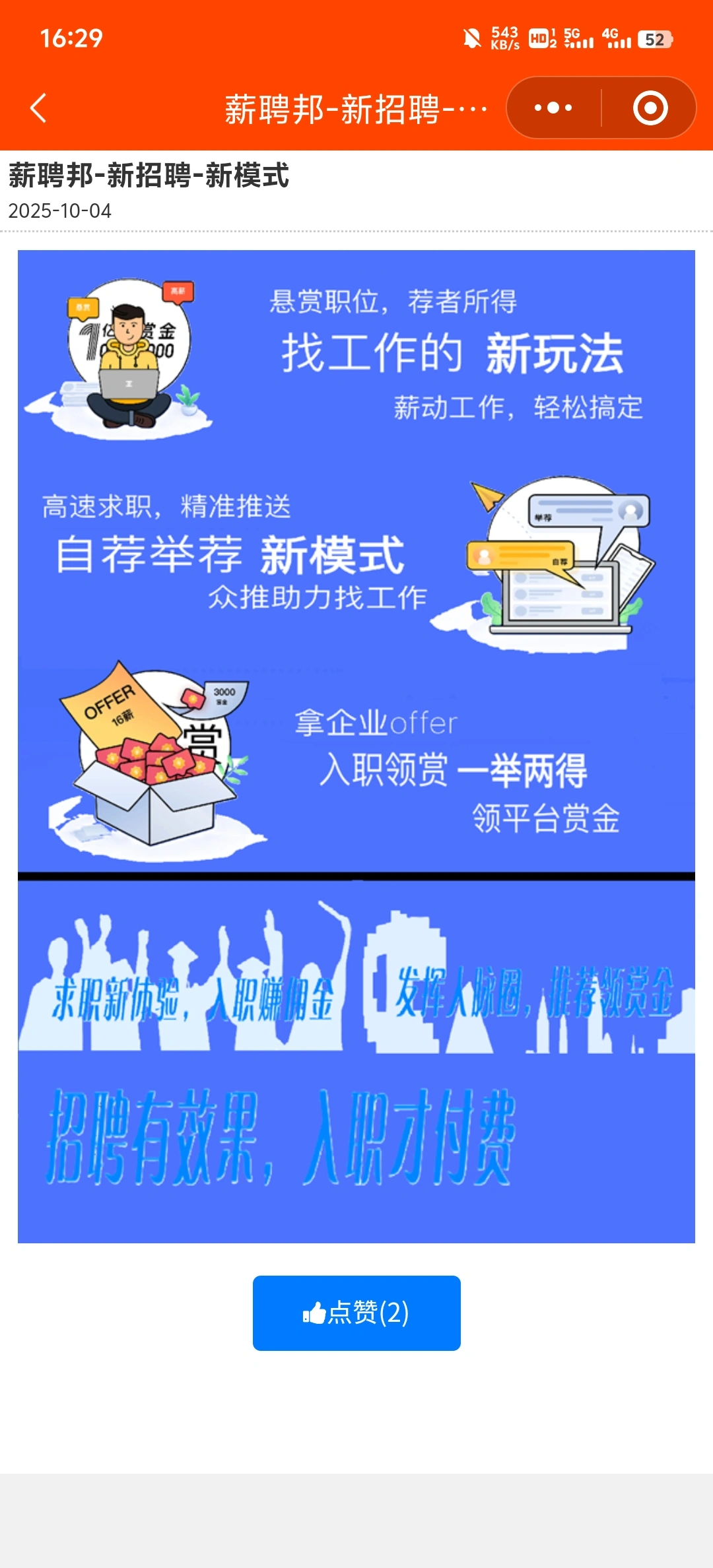Close the mini program via circle icon
This screenshot has width=713, height=1568.
650,108
